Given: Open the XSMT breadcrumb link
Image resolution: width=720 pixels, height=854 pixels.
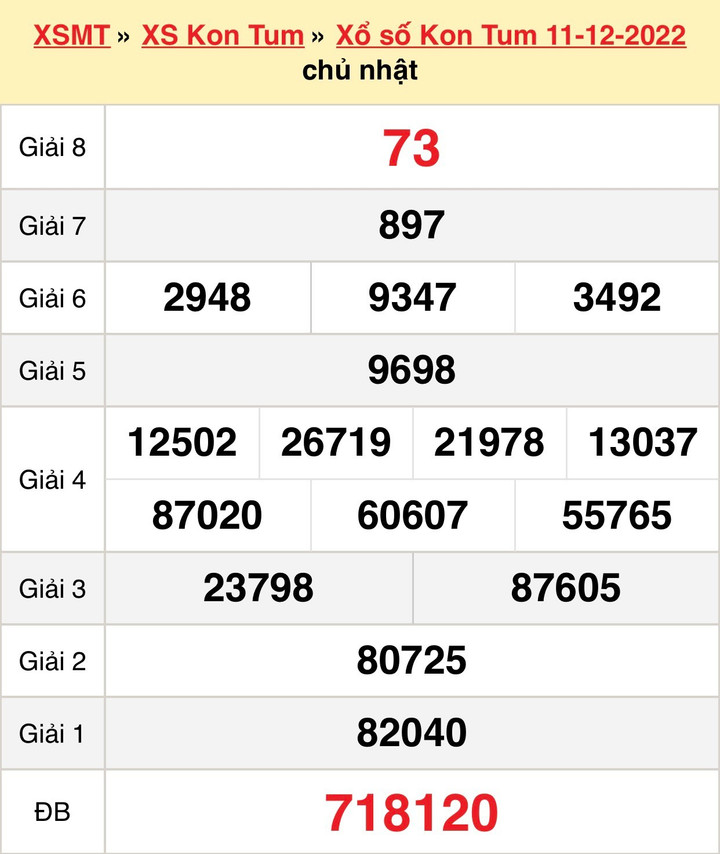Looking at the screenshot, I should pos(71,36).
